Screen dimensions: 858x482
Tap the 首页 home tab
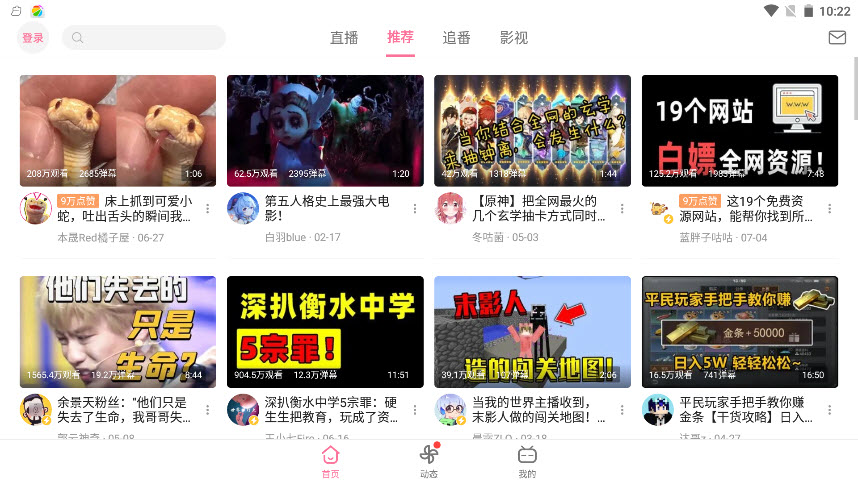[x=330, y=460]
